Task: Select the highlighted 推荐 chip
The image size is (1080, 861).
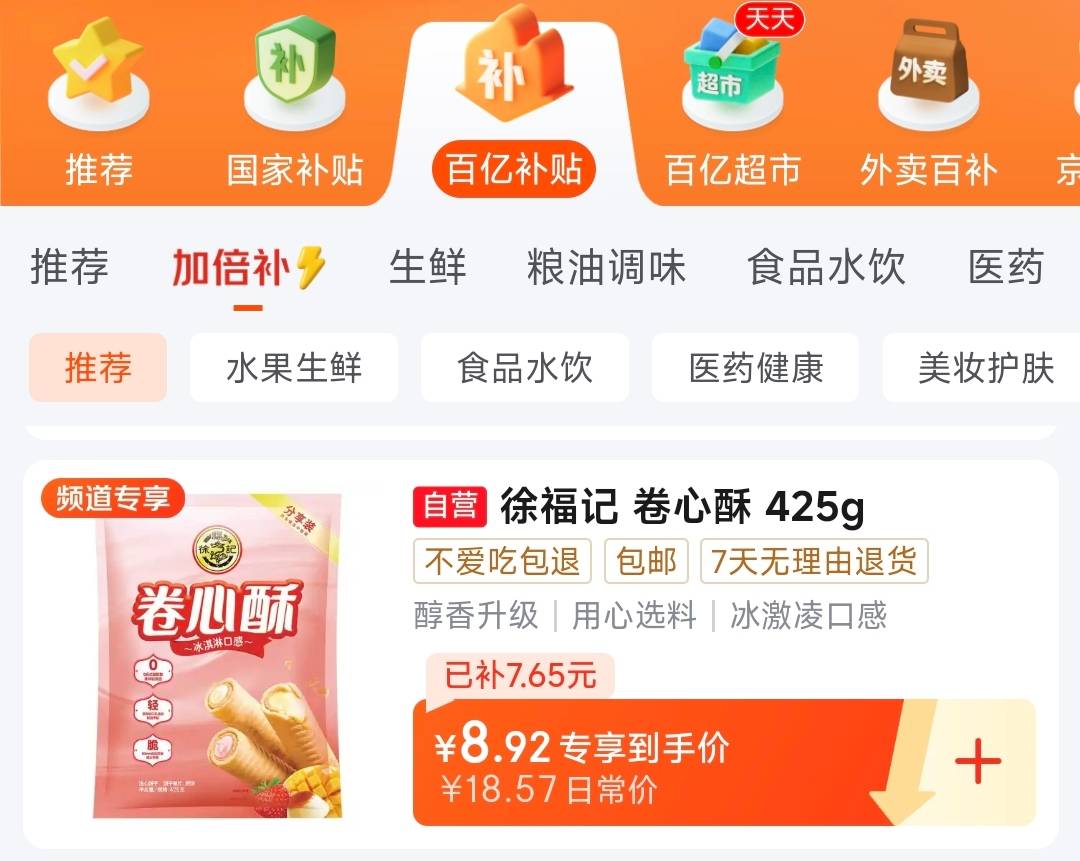Action: (98, 367)
